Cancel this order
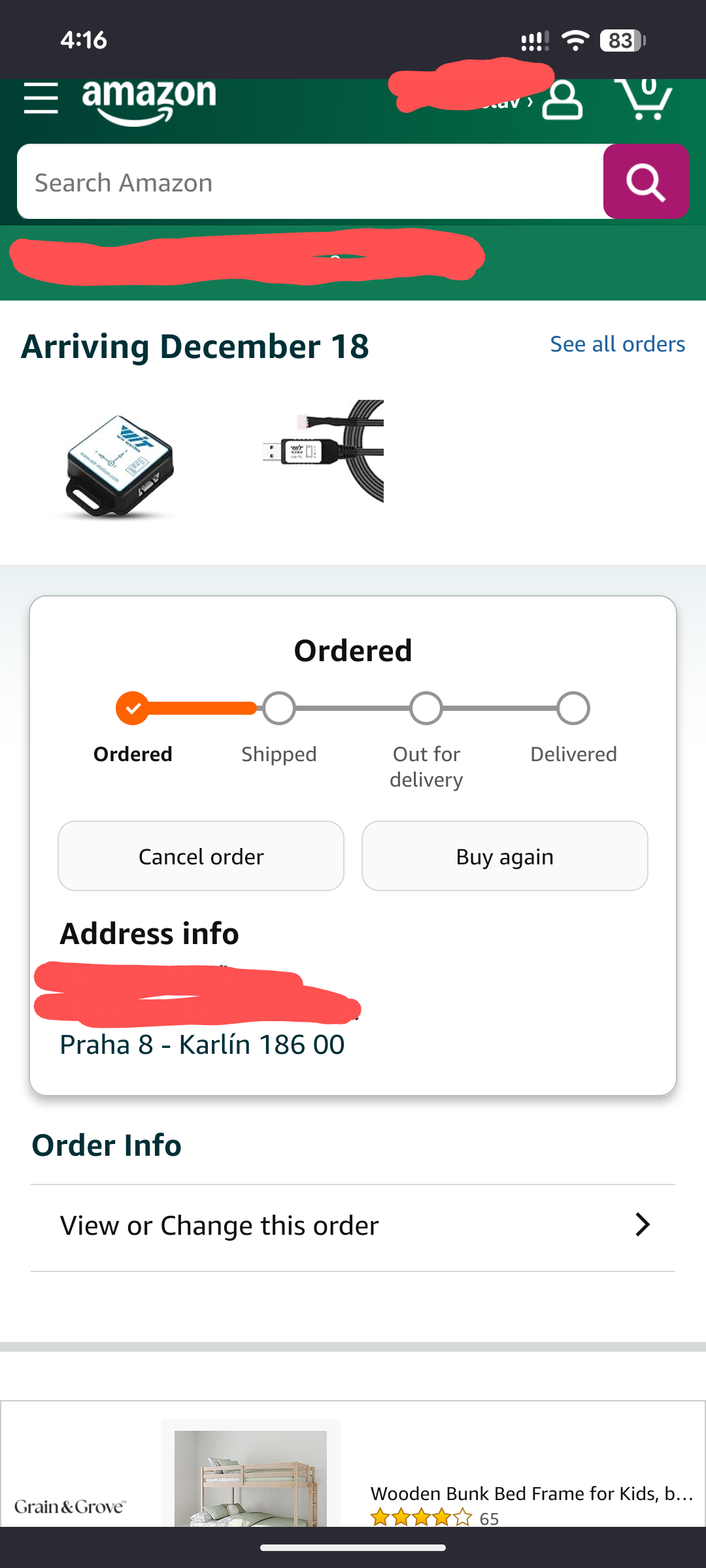This screenshot has width=706, height=1568. (x=201, y=856)
